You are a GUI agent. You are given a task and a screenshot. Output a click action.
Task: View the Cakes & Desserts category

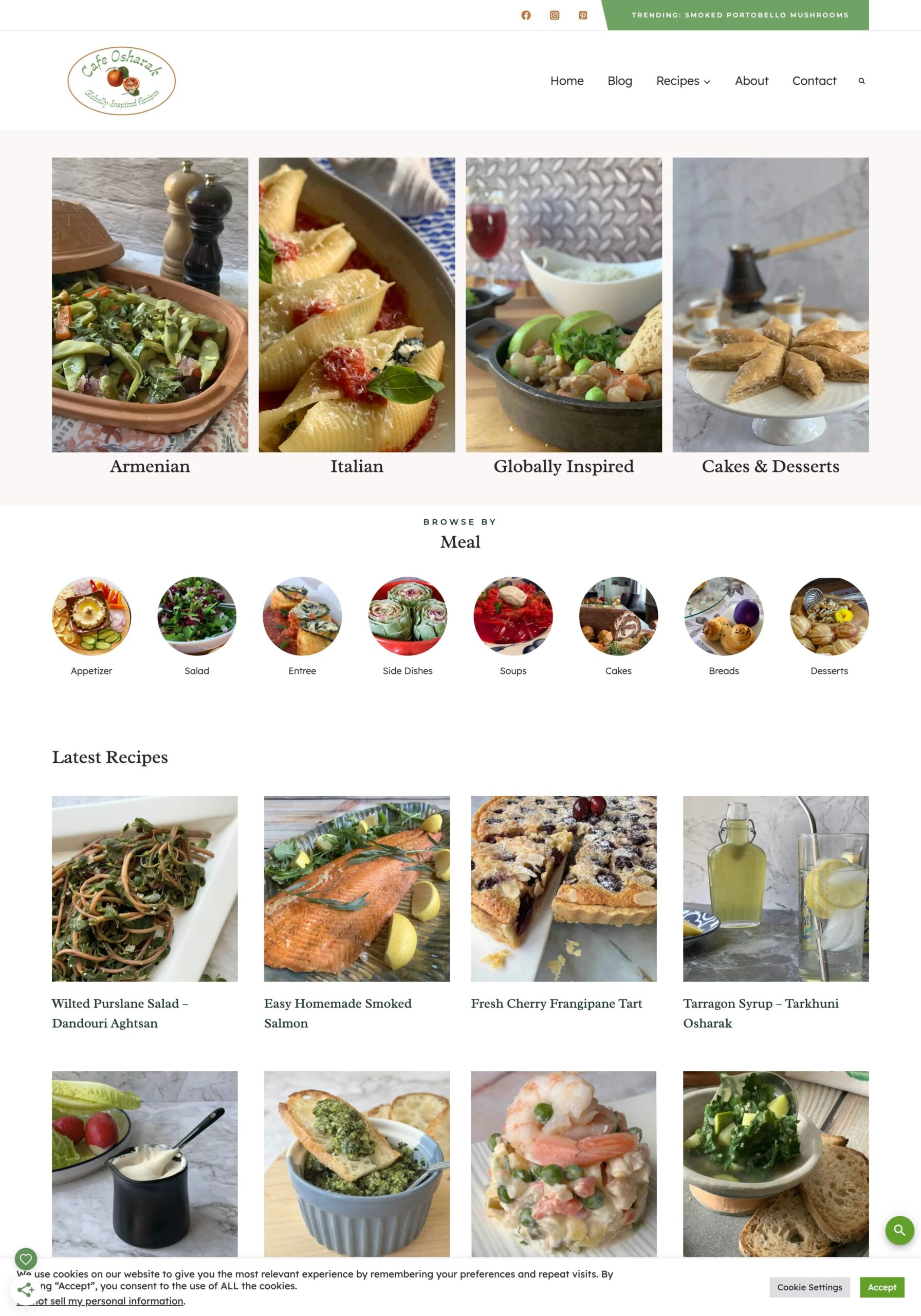770,465
